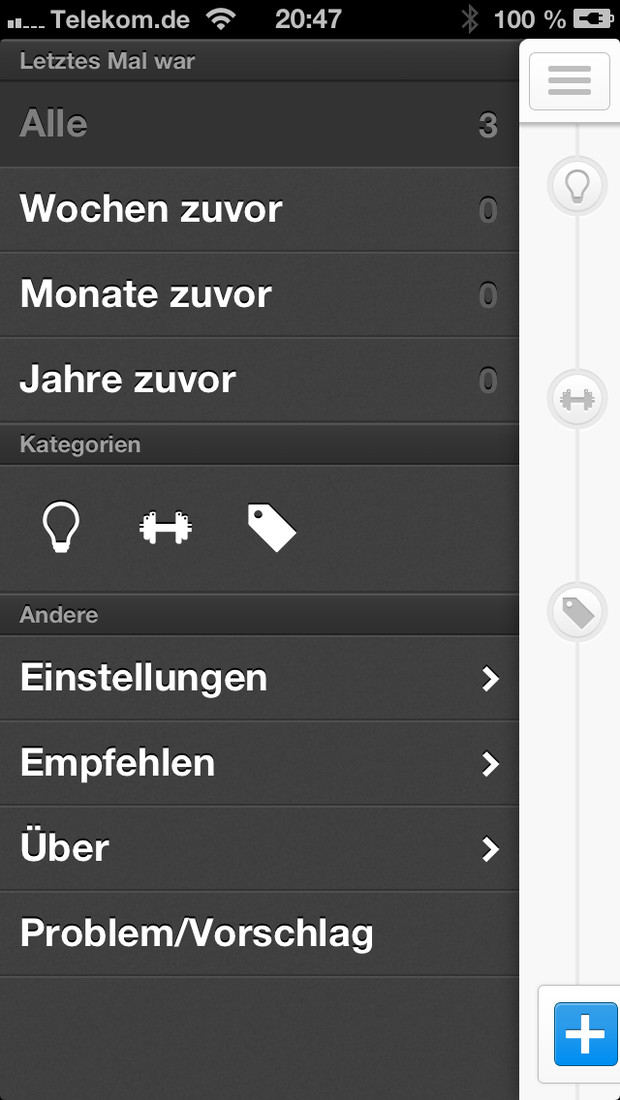Choose the dumbbell category in Kategorien

click(x=166, y=527)
